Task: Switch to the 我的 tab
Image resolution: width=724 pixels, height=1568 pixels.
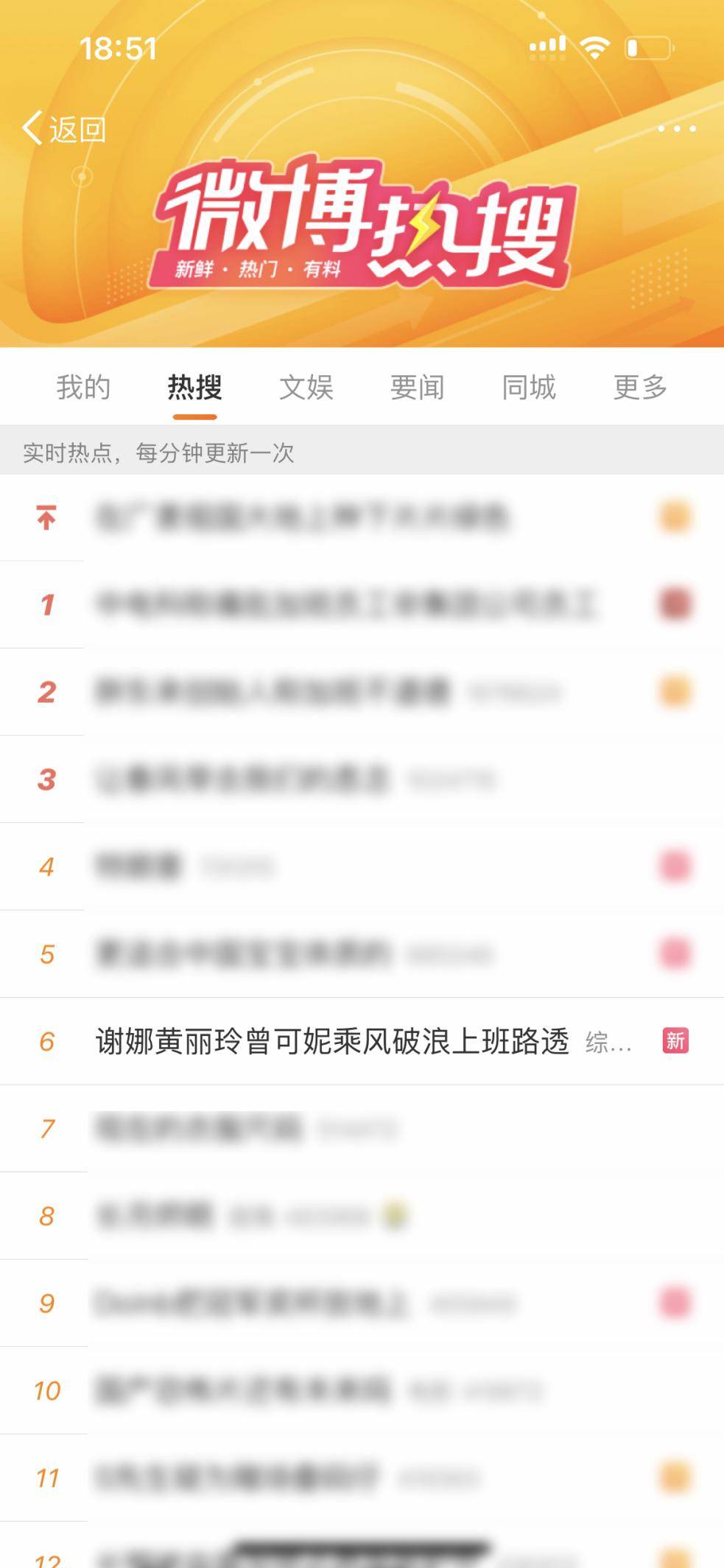Action: click(83, 387)
